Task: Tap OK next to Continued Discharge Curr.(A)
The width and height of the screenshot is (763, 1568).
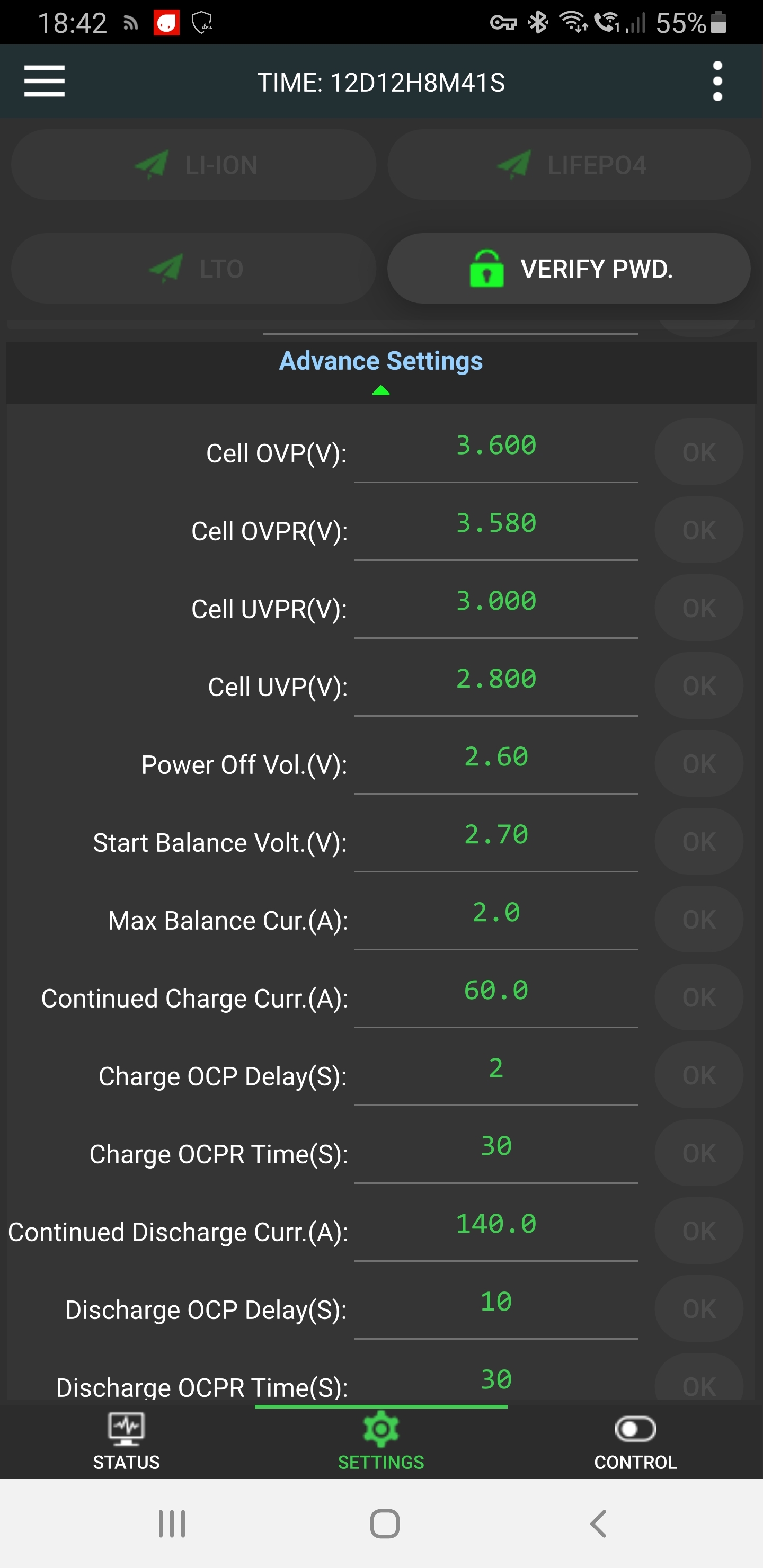Action: coord(698,1232)
